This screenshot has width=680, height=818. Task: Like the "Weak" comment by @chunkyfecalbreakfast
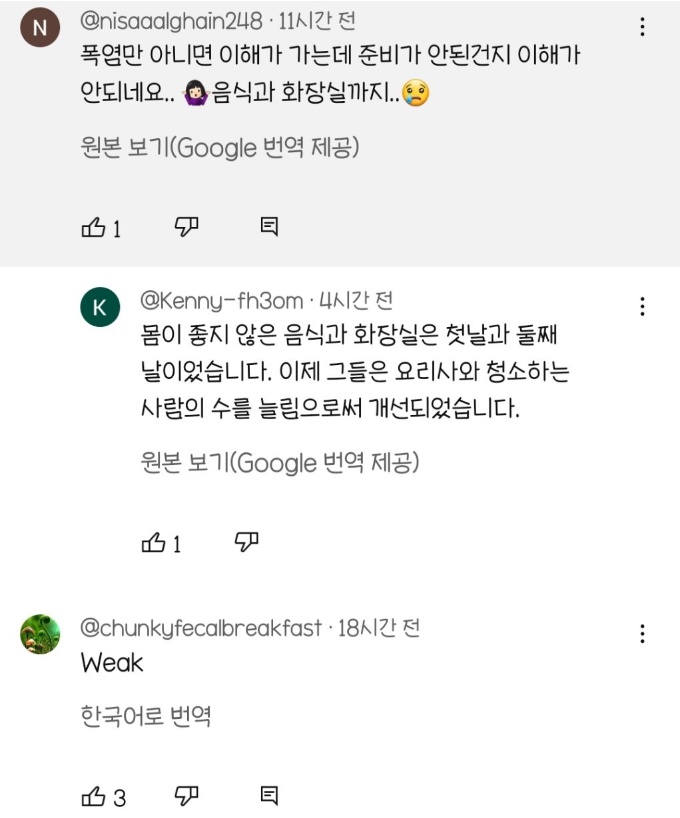[x=93, y=797]
